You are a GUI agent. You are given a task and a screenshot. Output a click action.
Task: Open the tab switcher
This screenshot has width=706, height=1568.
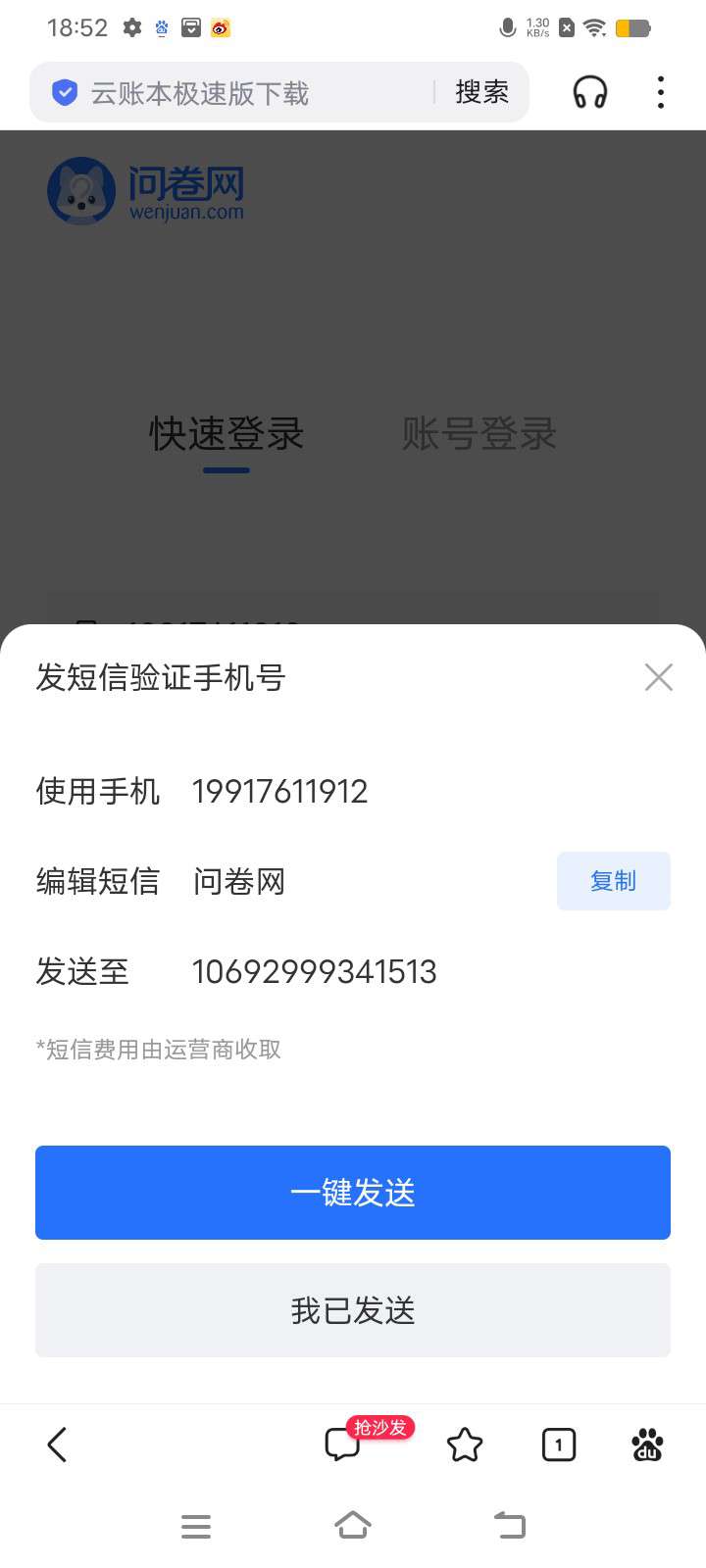pyautogui.click(x=559, y=1445)
